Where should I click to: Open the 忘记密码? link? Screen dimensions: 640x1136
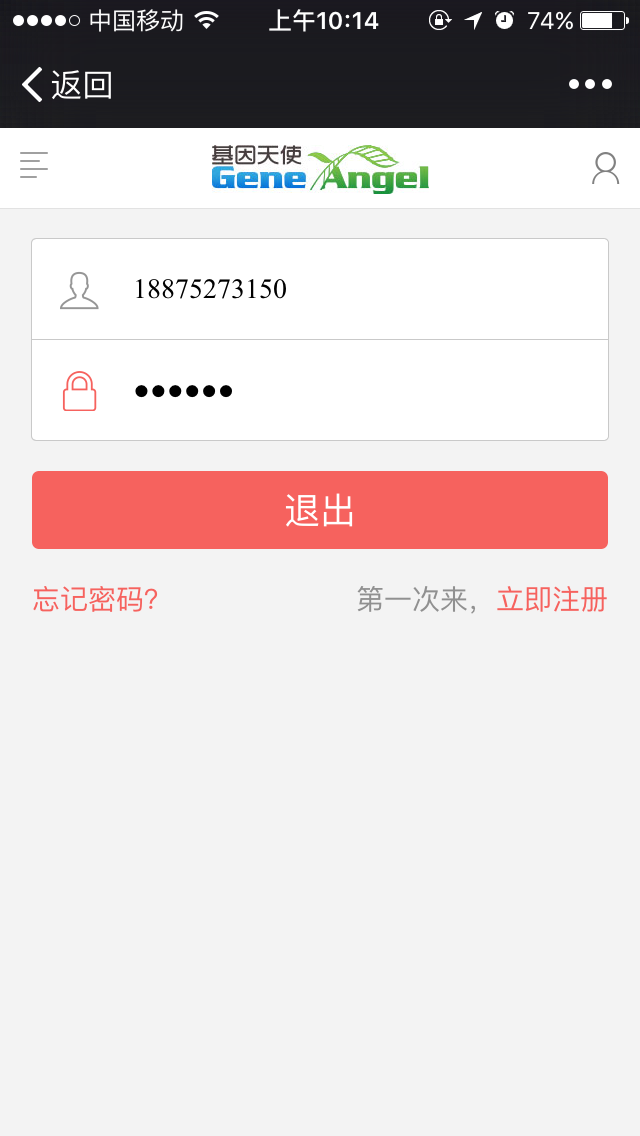click(x=96, y=600)
